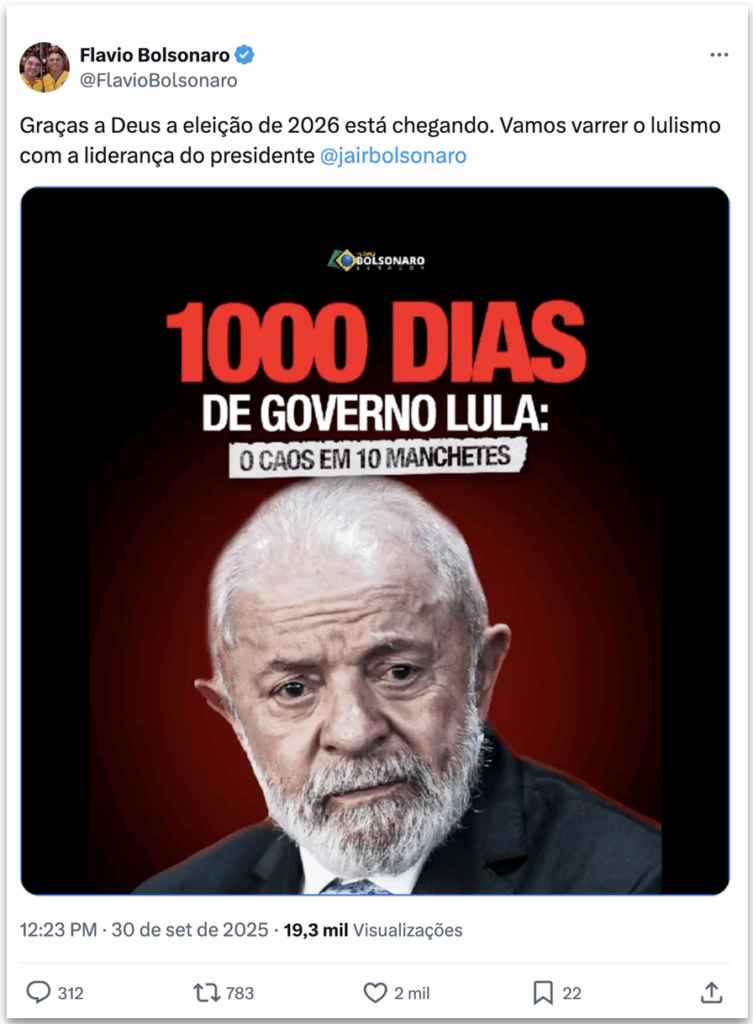Bookmark this tweet
The height and width of the screenshot is (1024, 753).
[x=543, y=992]
